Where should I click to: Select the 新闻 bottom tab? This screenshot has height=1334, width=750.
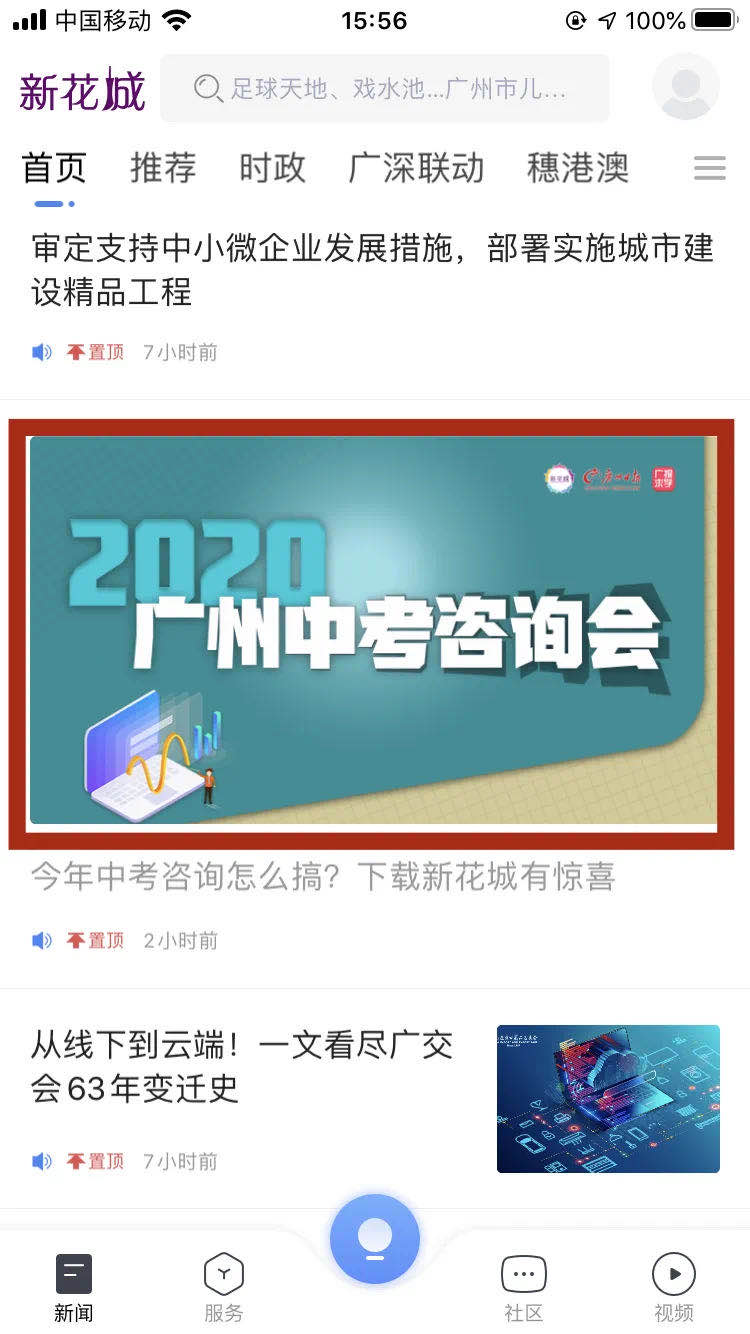(73, 1288)
